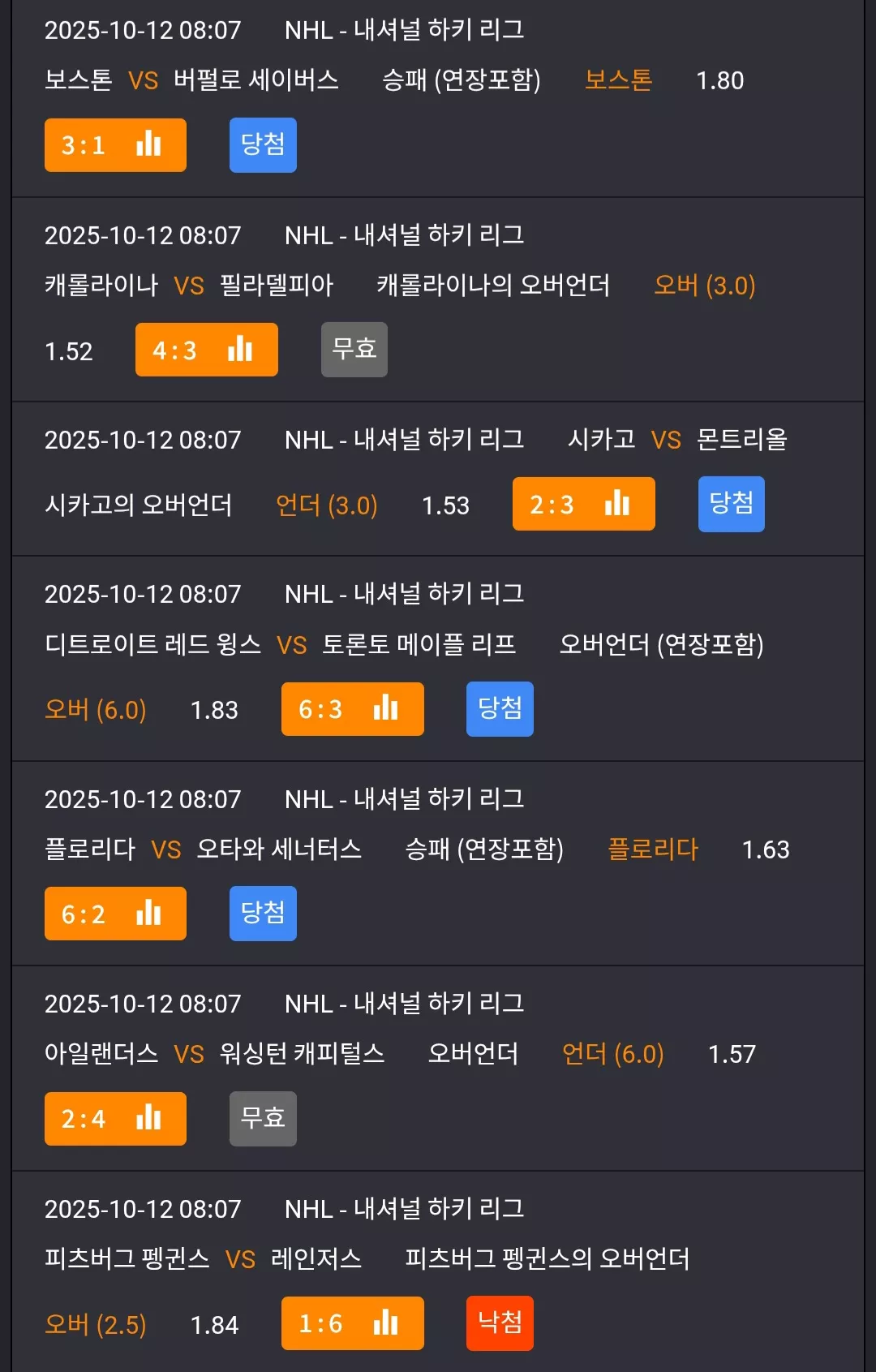Open the 2:4 score stats for 아일랜더스

115,1119
